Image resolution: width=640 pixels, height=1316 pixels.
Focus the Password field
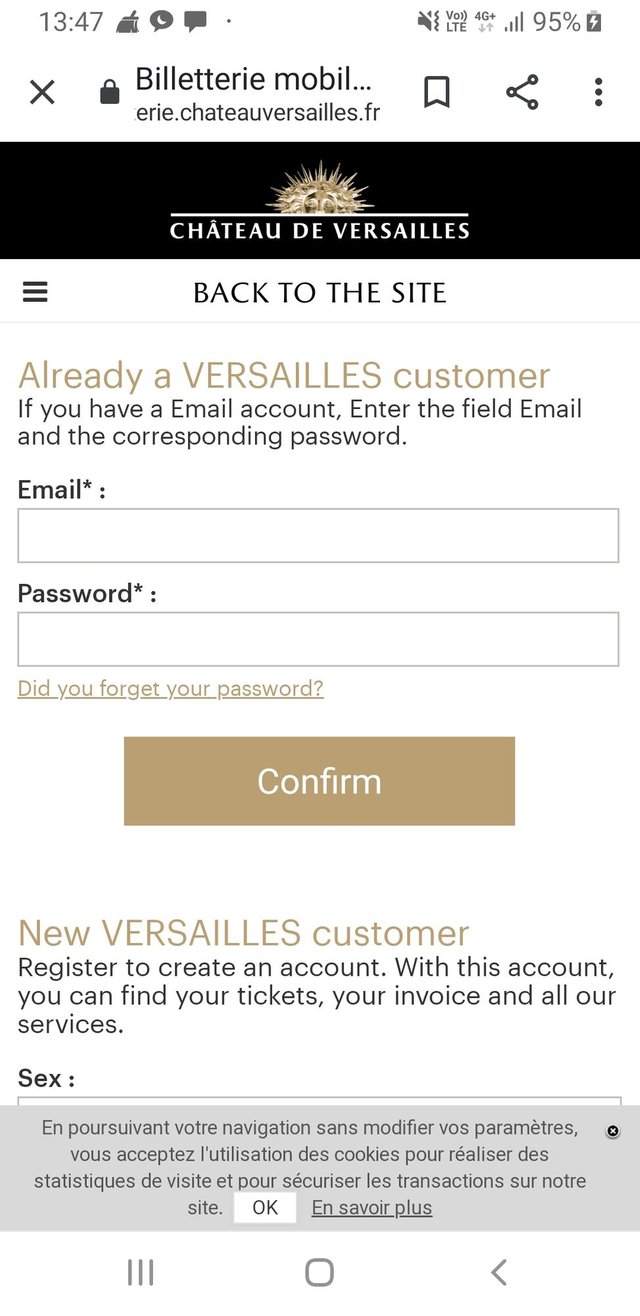coord(318,640)
